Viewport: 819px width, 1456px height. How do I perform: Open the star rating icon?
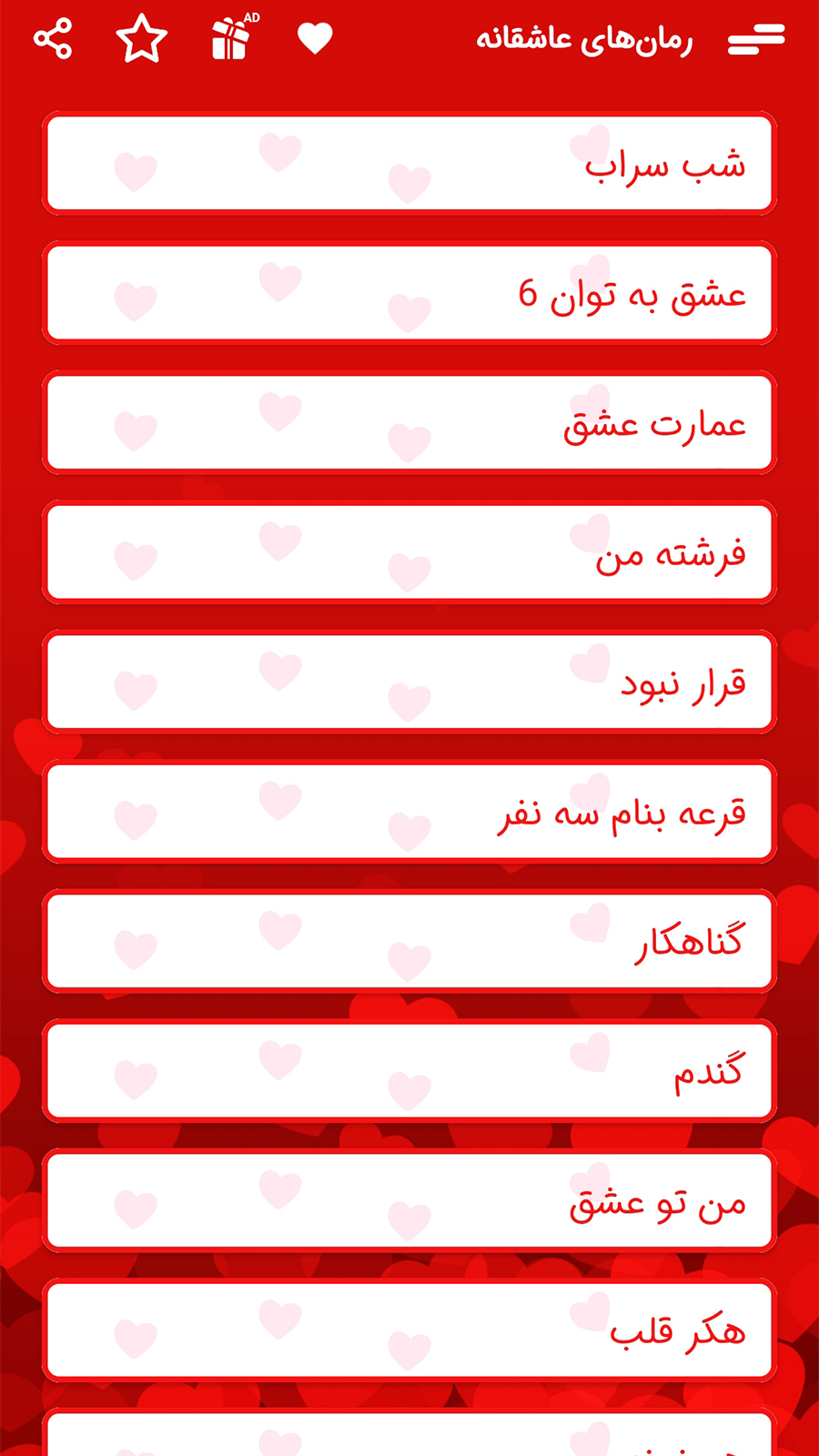tap(142, 38)
